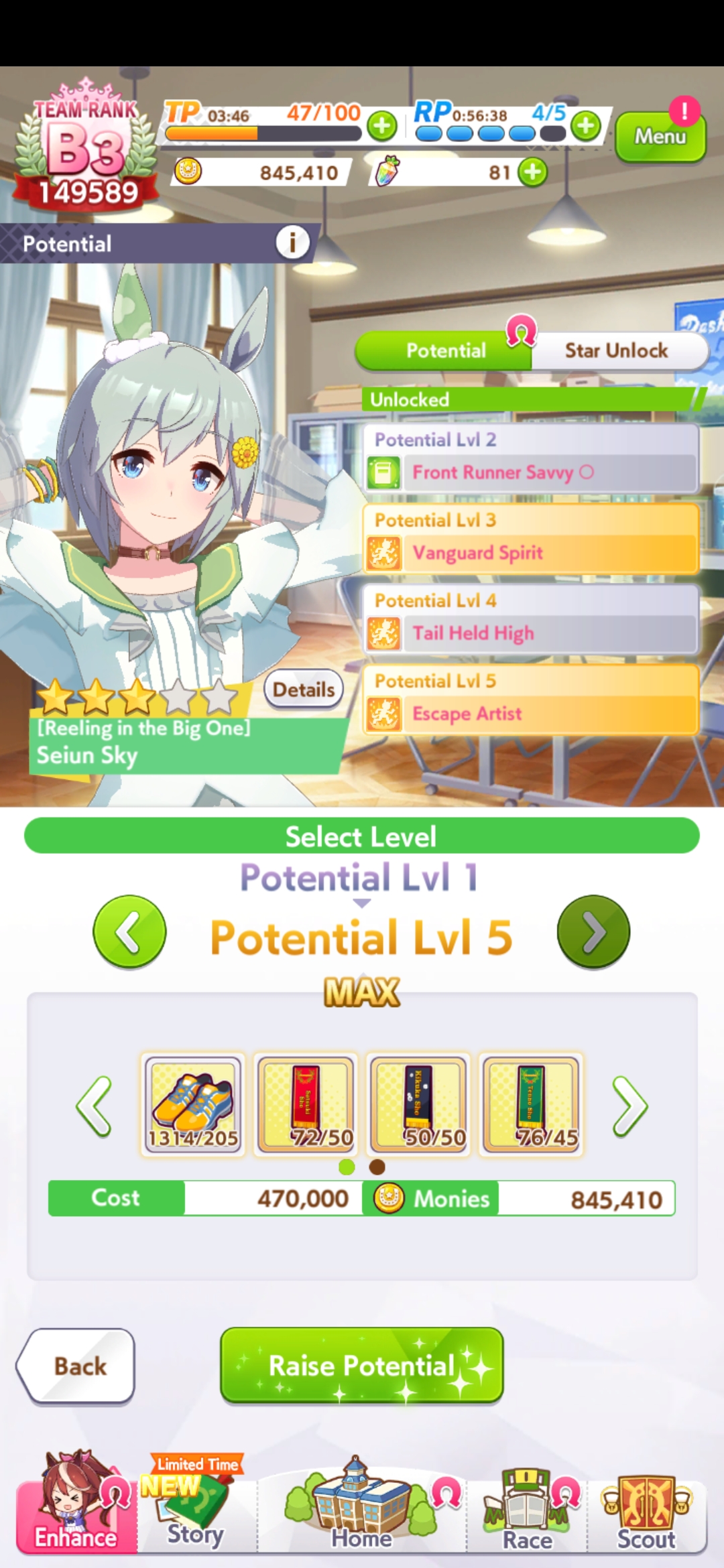The height and width of the screenshot is (1568, 724).
Task: Decrease potential level with left arrow
Action: point(130,932)
